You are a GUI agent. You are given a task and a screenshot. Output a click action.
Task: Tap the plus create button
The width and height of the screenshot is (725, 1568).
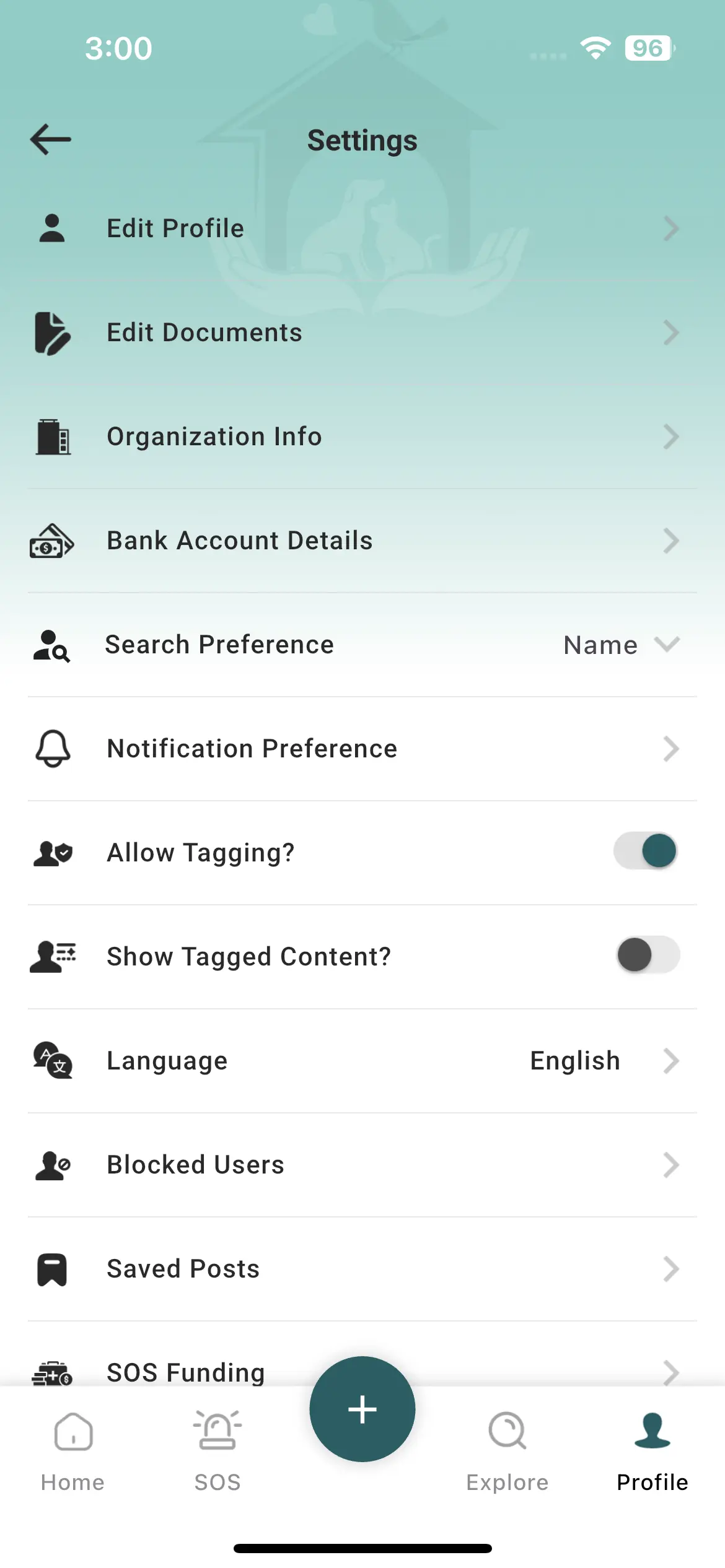[362, 1409]
